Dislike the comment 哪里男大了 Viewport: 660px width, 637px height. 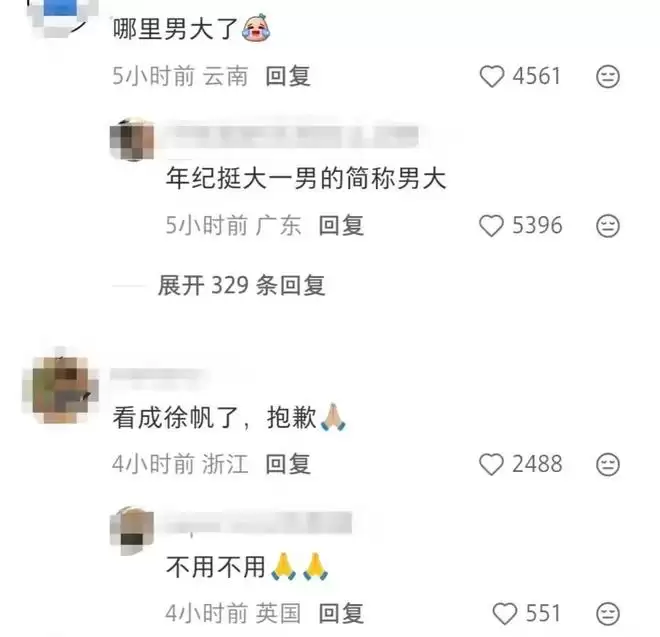pyautogui.click(x=607, y=77)
